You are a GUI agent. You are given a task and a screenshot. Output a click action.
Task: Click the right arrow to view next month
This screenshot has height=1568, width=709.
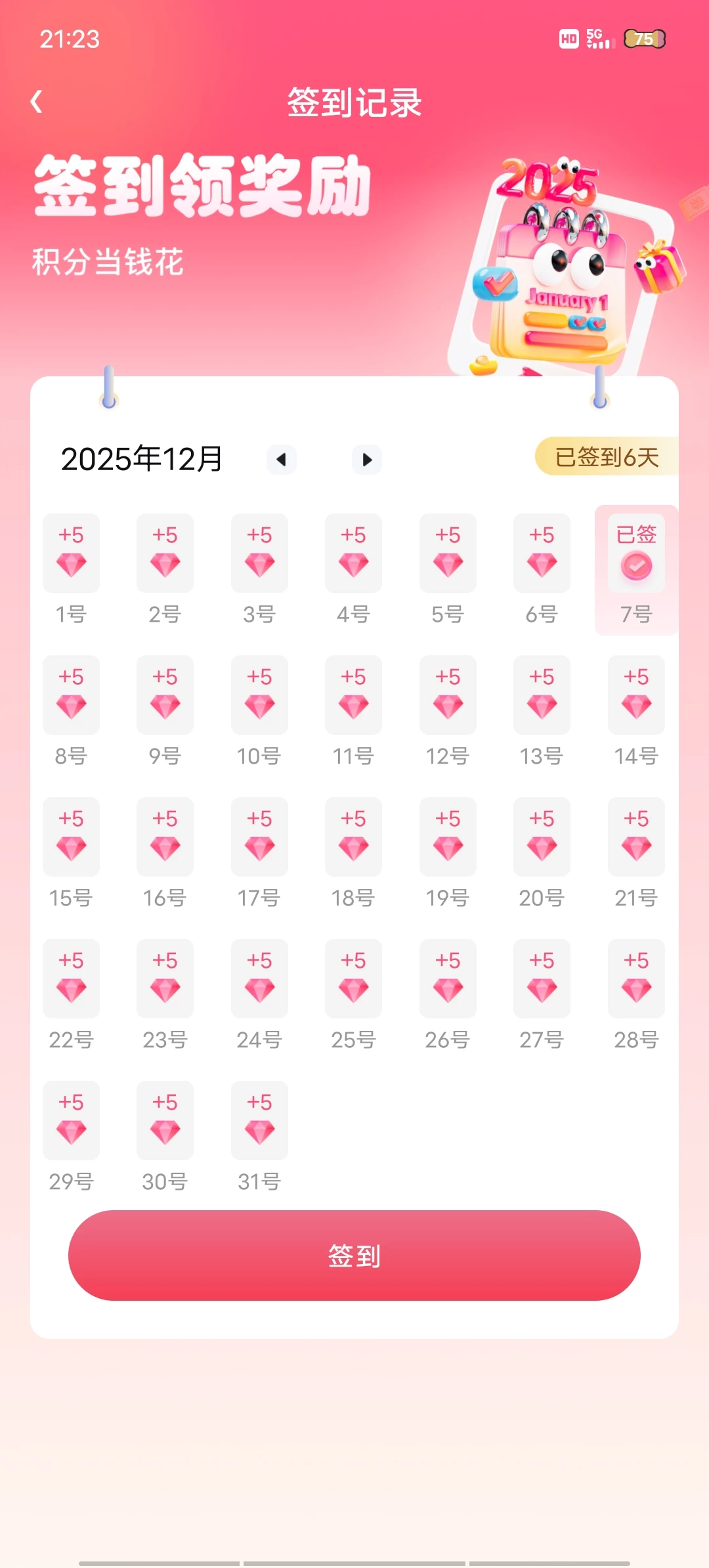[x=367, y=460]
